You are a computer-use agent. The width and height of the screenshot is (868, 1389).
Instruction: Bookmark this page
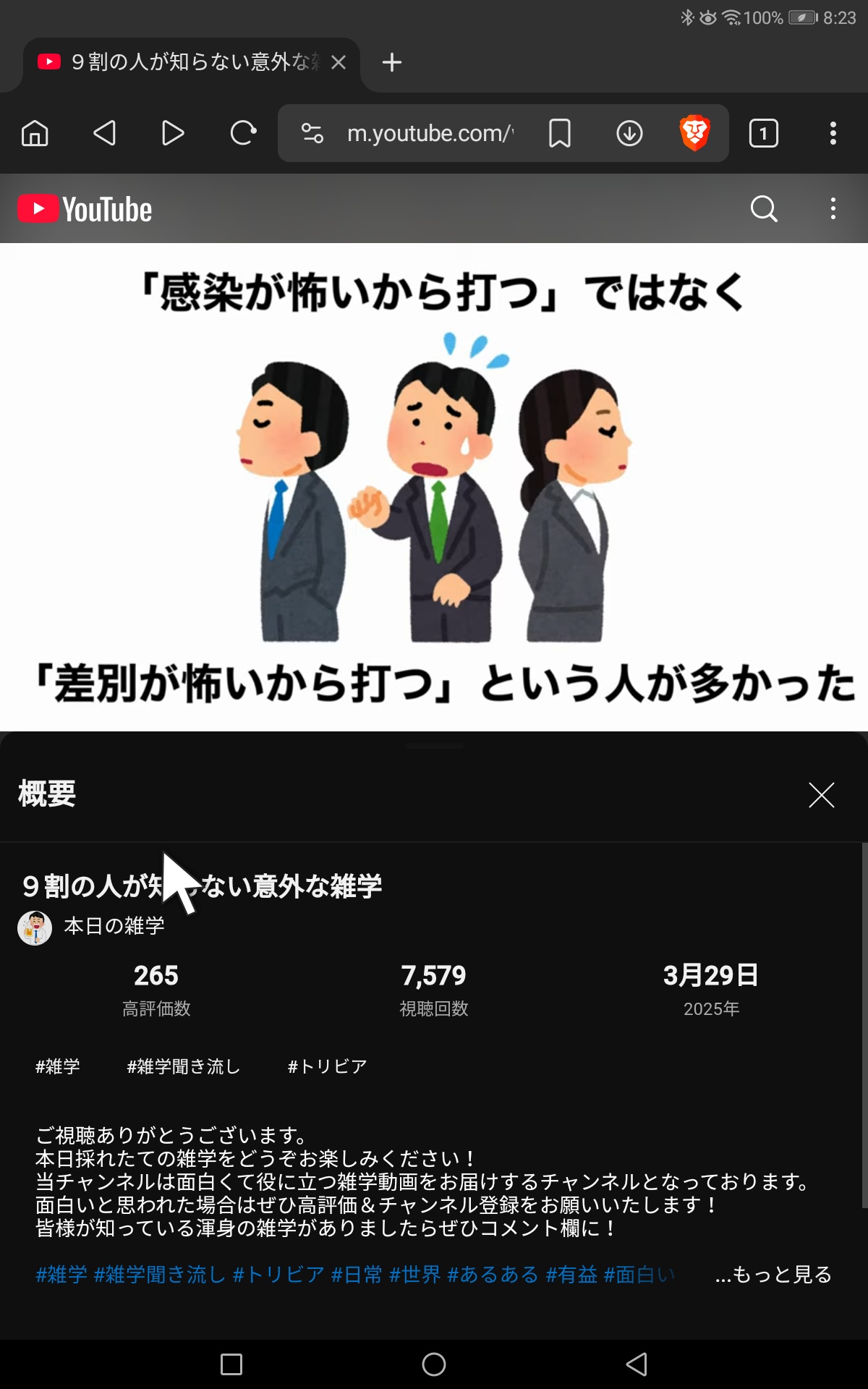559,133
